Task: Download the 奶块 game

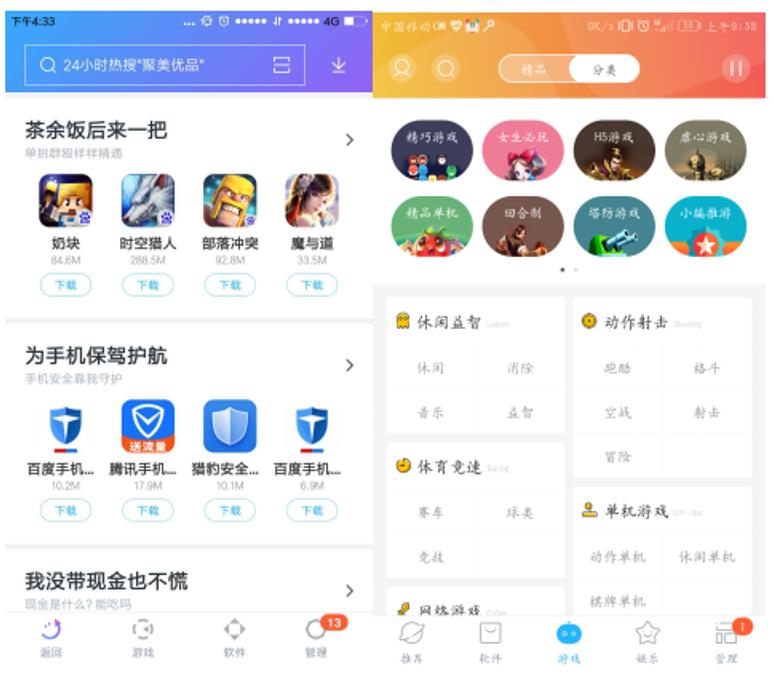Action: click(x=65, y=285)
